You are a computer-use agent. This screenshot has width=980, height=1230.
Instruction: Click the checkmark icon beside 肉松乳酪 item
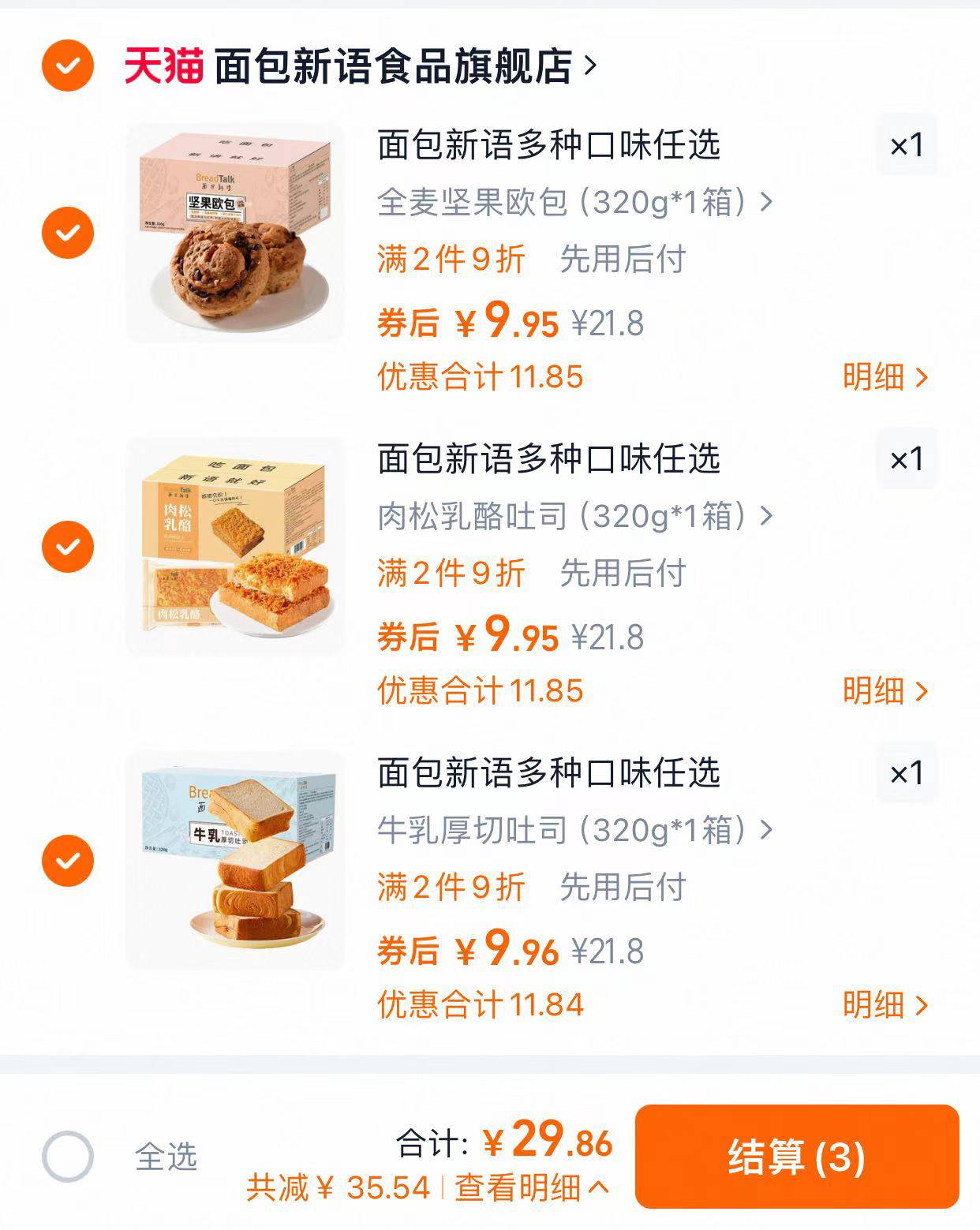69,548
